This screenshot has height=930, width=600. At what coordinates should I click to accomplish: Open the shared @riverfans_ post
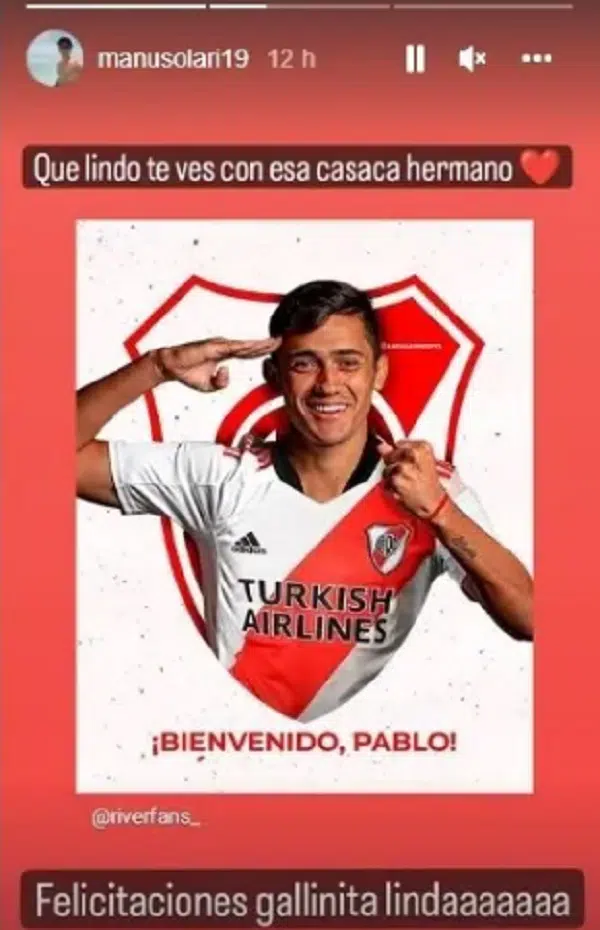tap(304, 505)
